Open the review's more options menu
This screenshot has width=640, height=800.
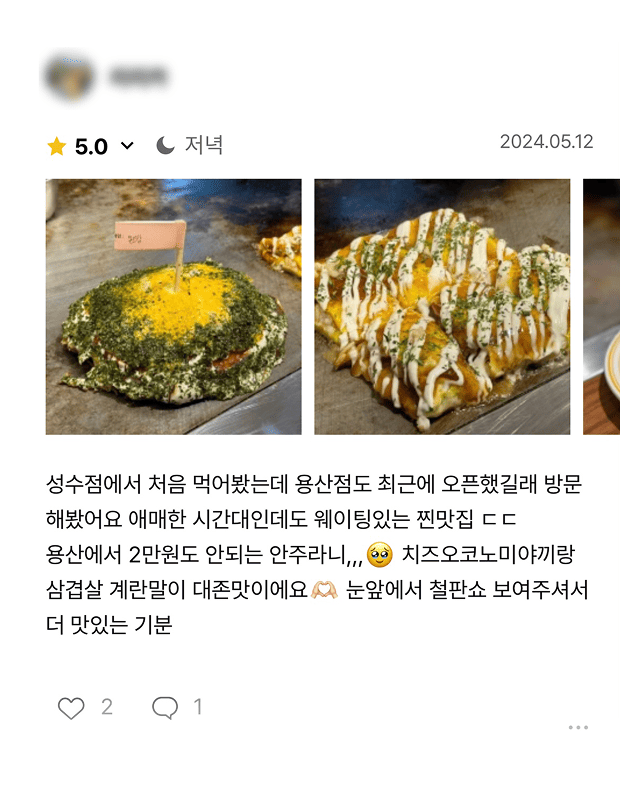tap(578, 727)
